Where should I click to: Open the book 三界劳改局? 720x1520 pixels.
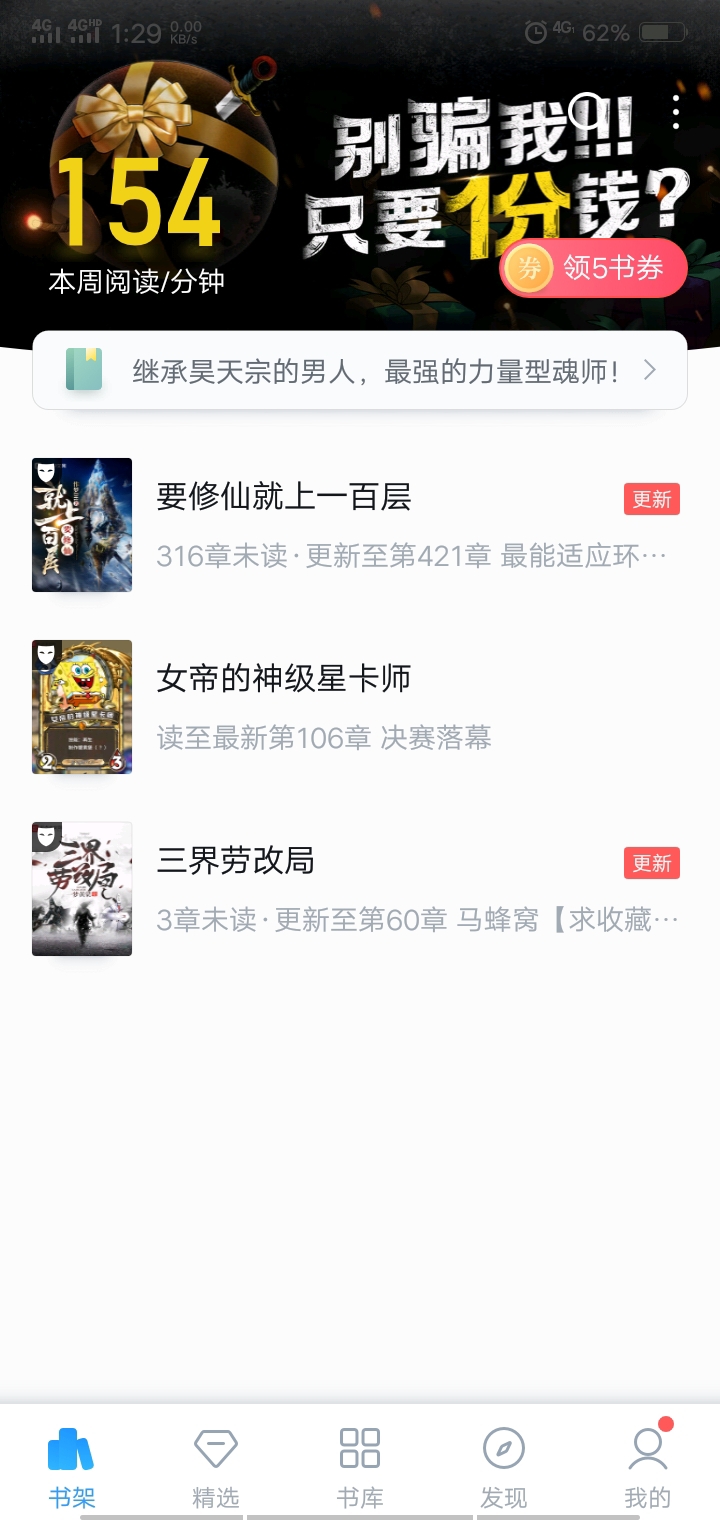tap(236, 861)
